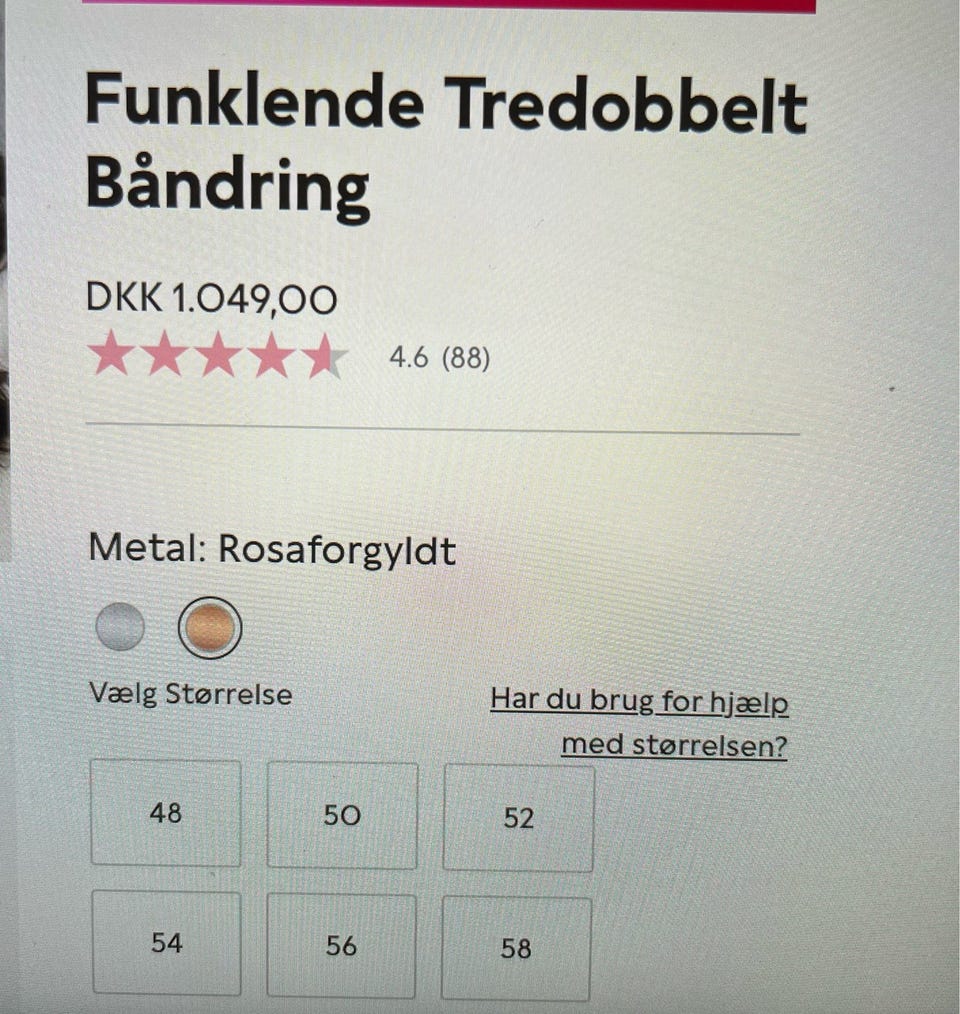Screen dimensions: 960x1014
Task: Select ring size 54
Action: click(166, 943)
